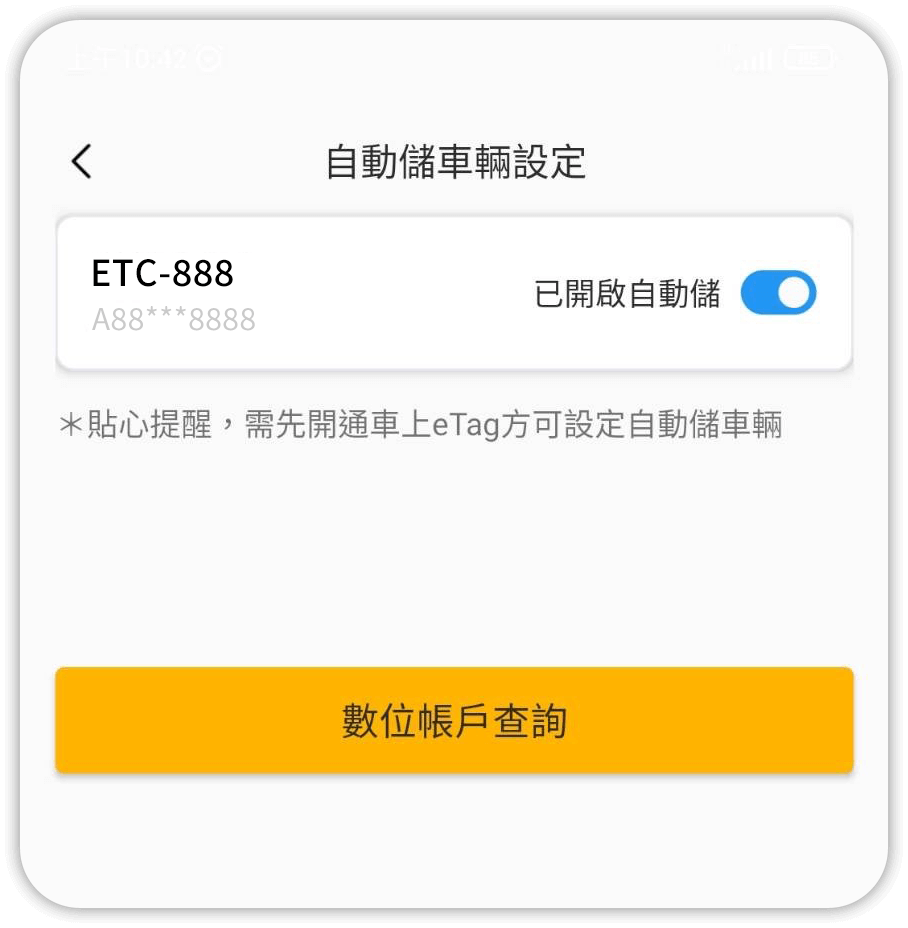Open digital account inquiry
The height and width of the screenshot is (928, 908).
click(453, 720)
